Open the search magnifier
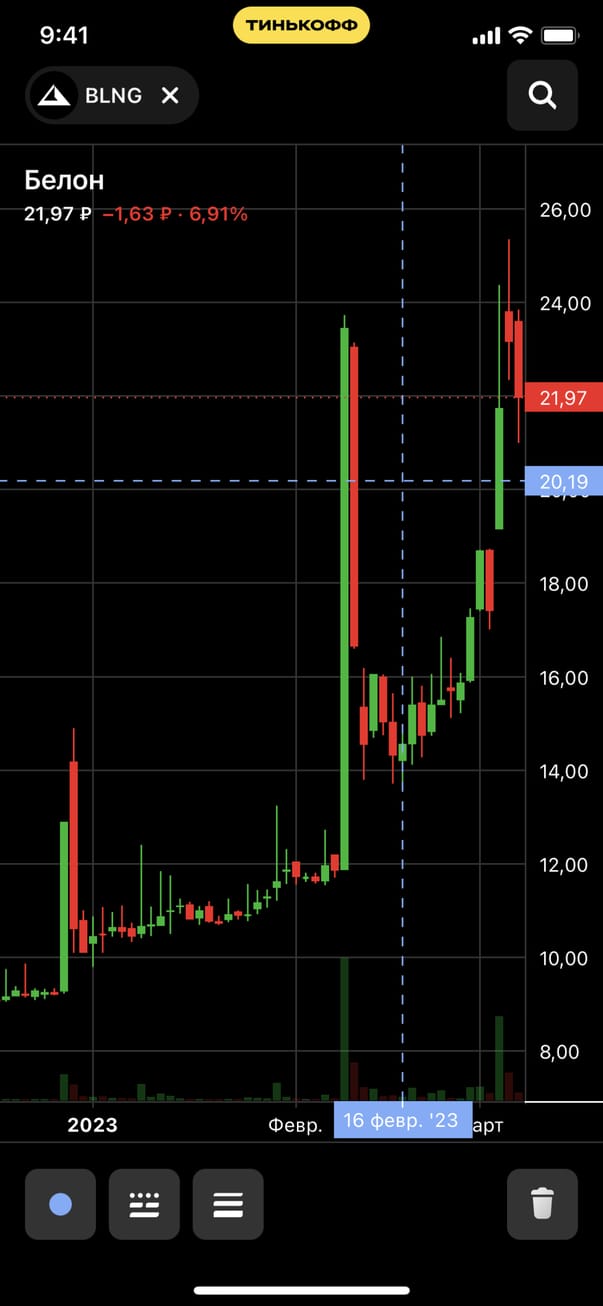Screen dimensions: 603x1306 [542, 95]
